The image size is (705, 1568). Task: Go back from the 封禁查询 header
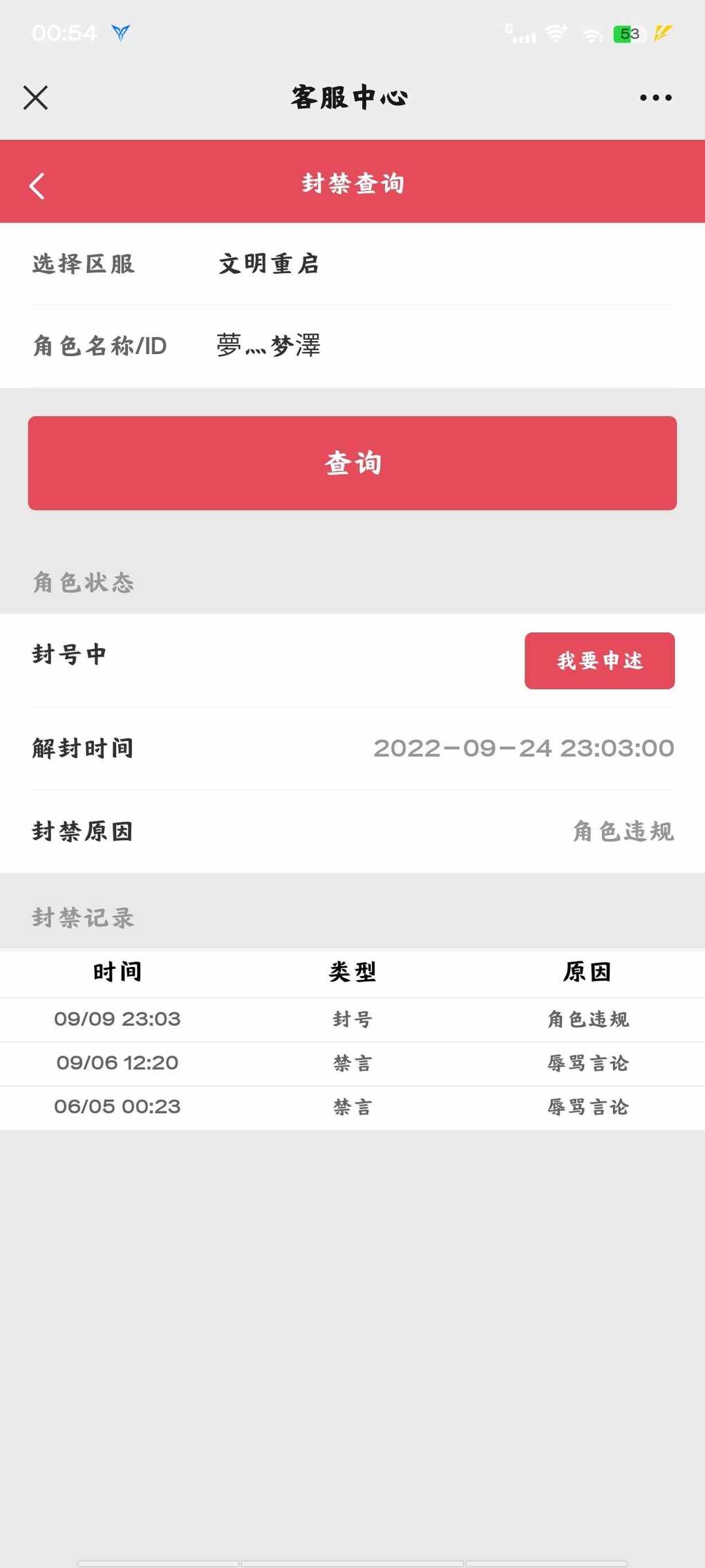37,185
